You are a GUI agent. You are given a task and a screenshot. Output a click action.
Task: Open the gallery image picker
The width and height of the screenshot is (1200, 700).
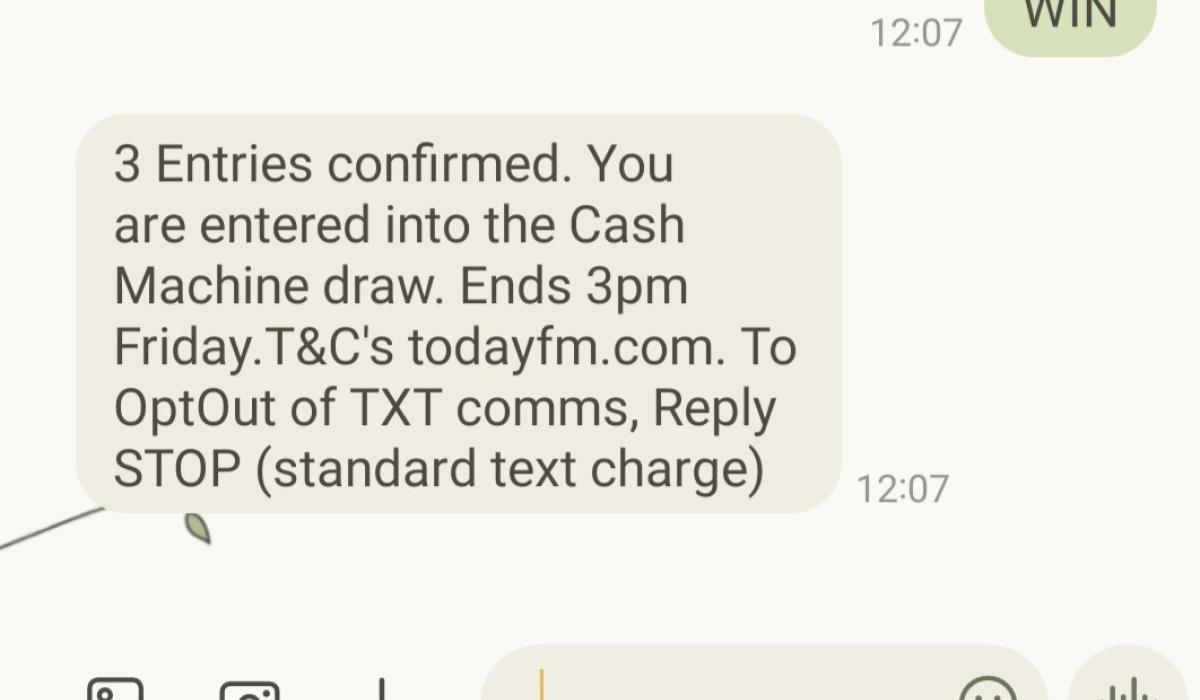(115, 691)
